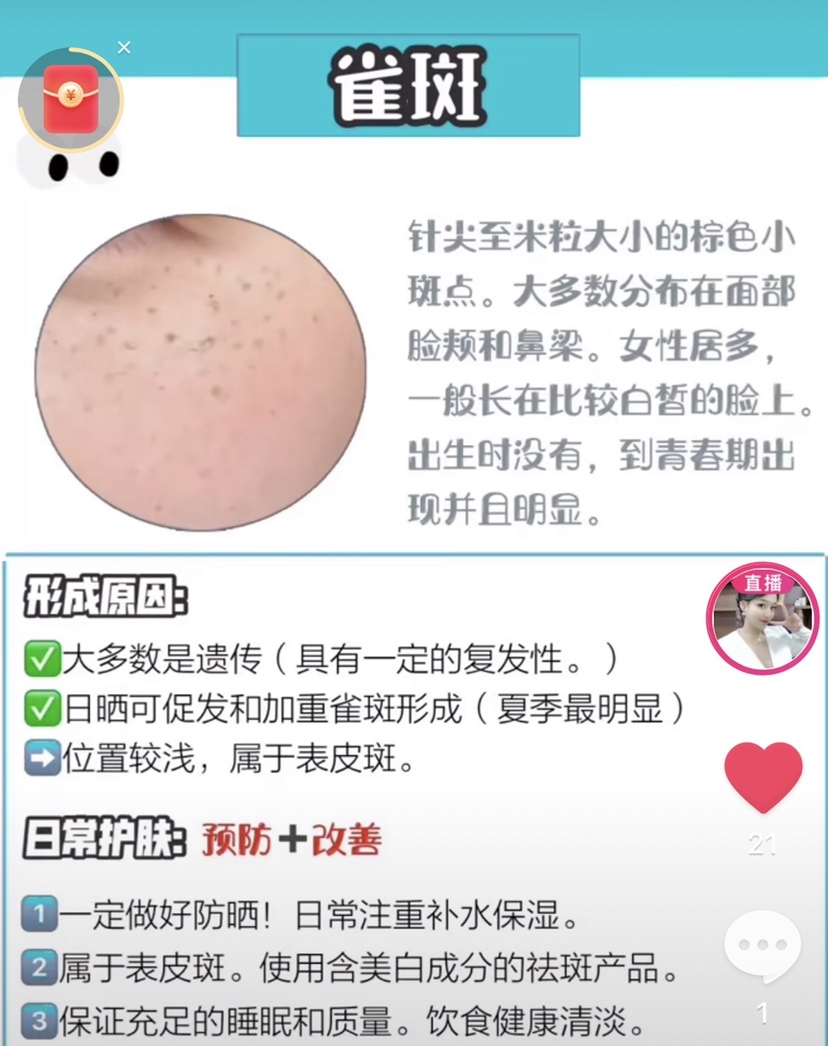Dismiss the red envelope widget
828x1046 pixels.
click(x=124, y=47)
